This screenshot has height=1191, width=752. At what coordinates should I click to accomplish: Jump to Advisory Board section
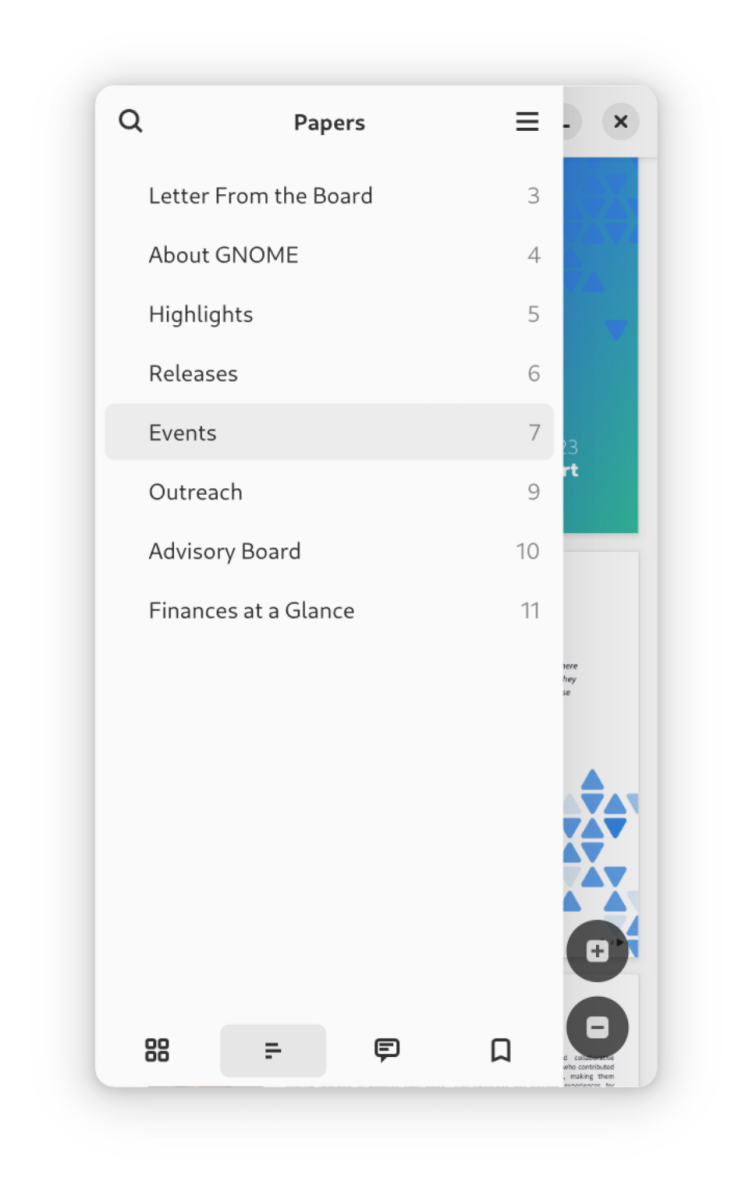click(329, 551)
